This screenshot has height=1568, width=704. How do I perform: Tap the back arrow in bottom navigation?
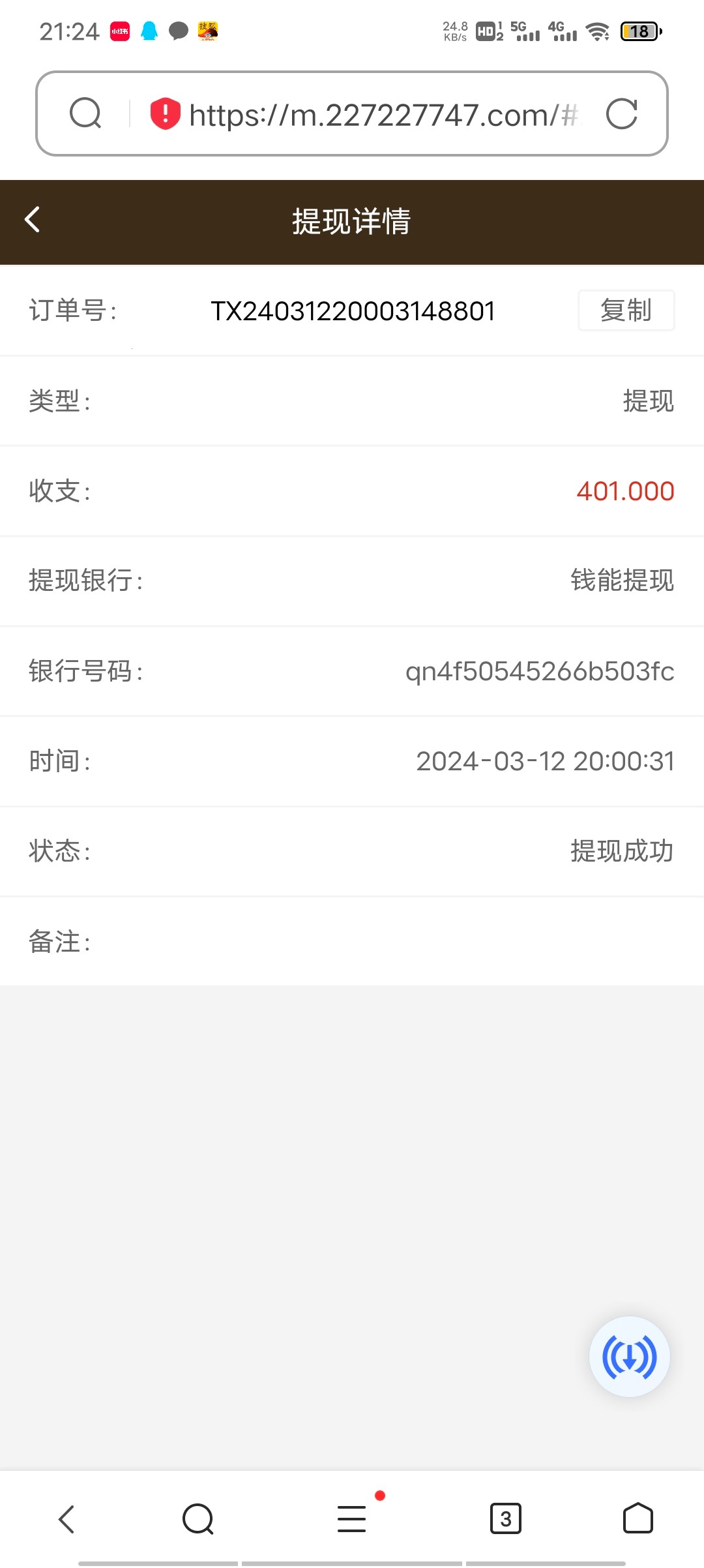(66, 1518)
